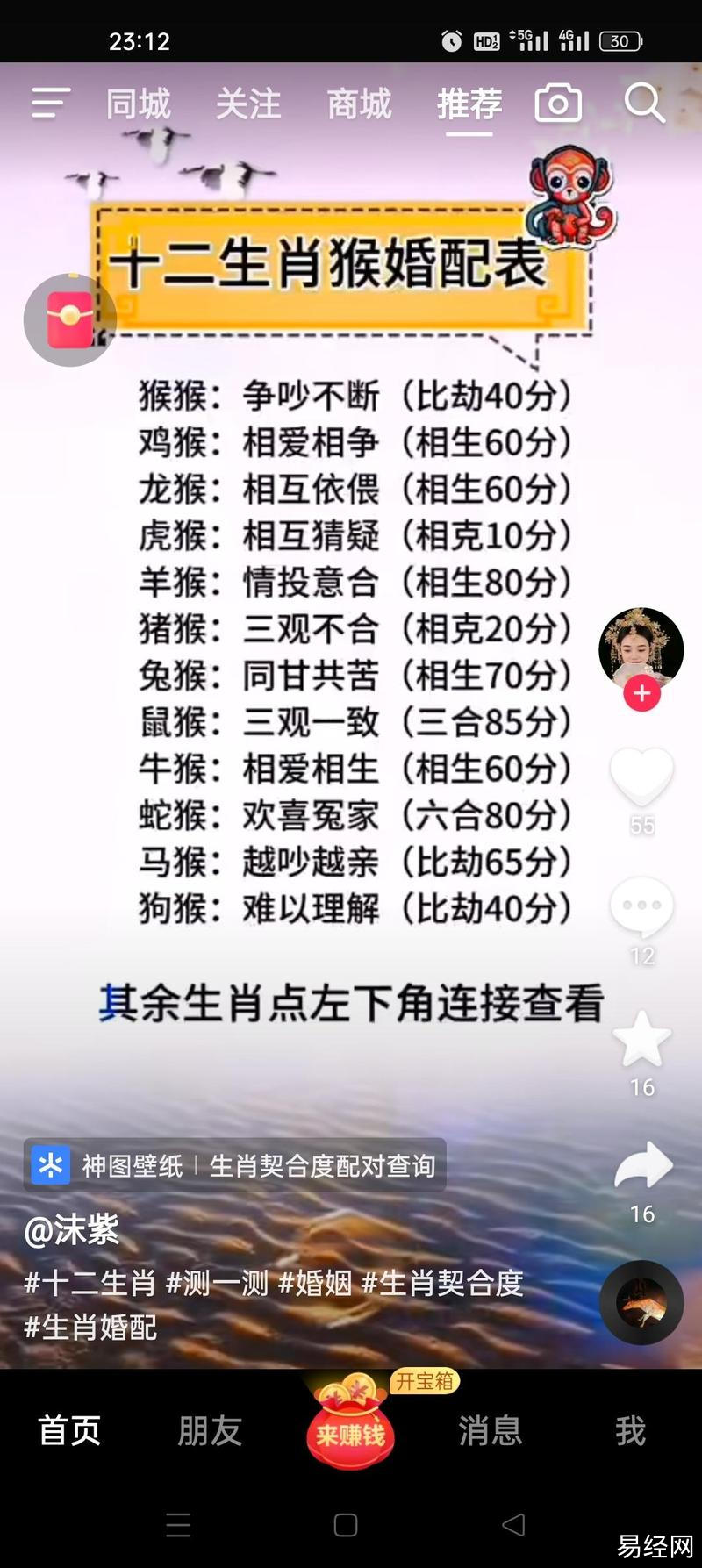Open the camera icon
This screenshot has height=1568, width=702.
[558, 104]
